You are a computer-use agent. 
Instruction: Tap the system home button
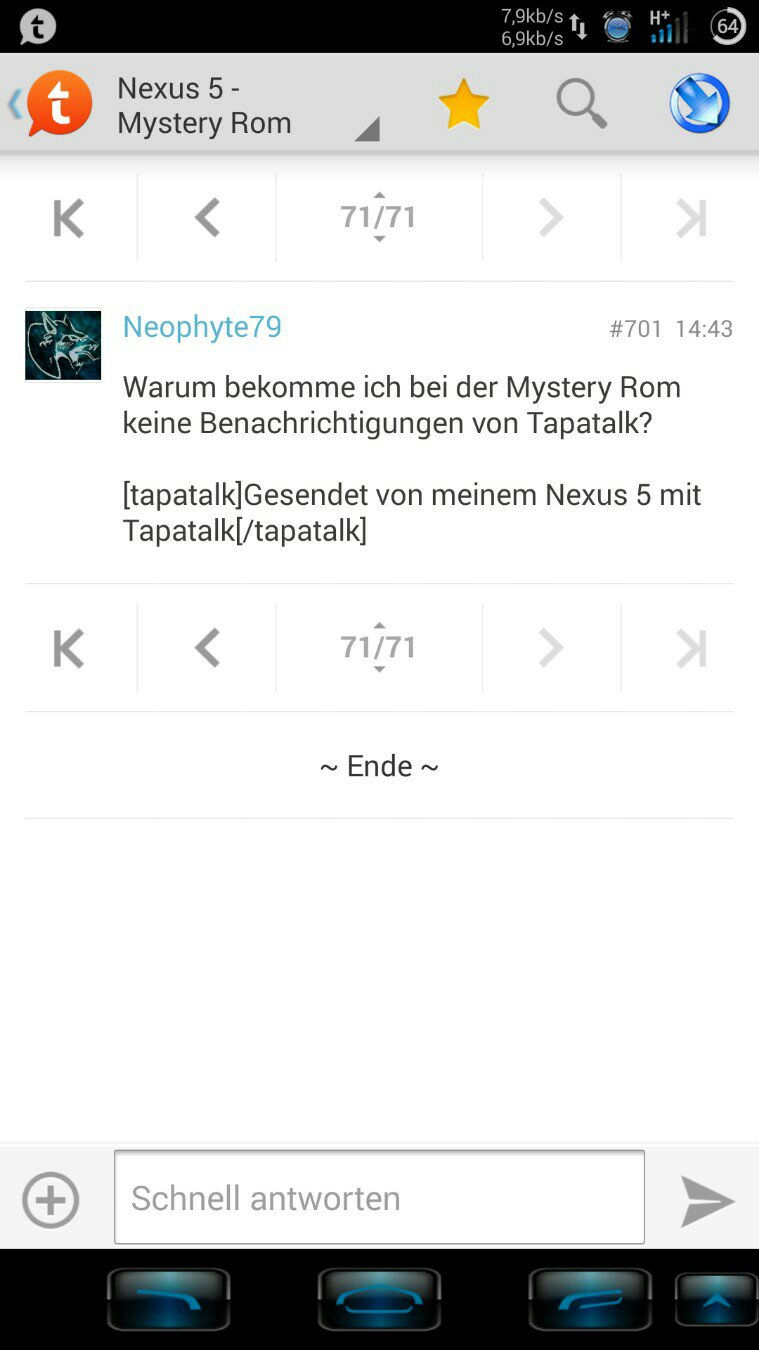(x=379, y=1299)
